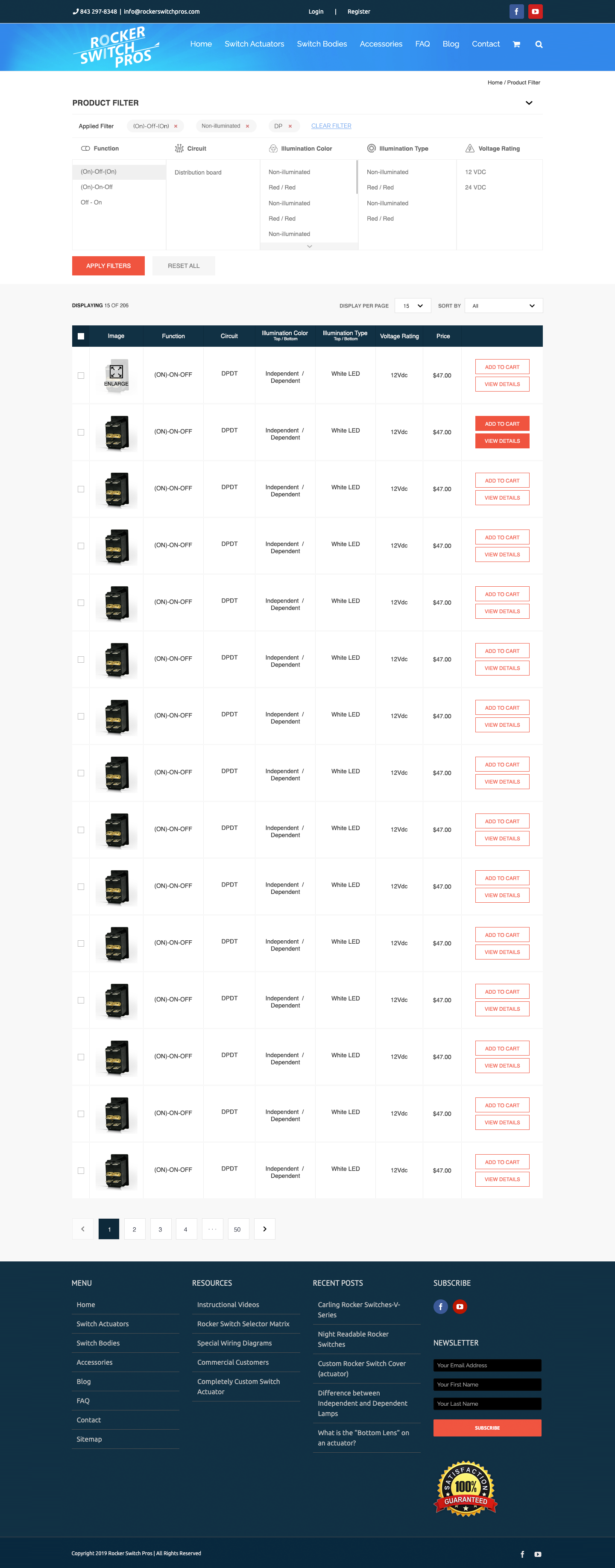
Task: Go to Switch Actuators in the top menu
Action: point(254,44)
